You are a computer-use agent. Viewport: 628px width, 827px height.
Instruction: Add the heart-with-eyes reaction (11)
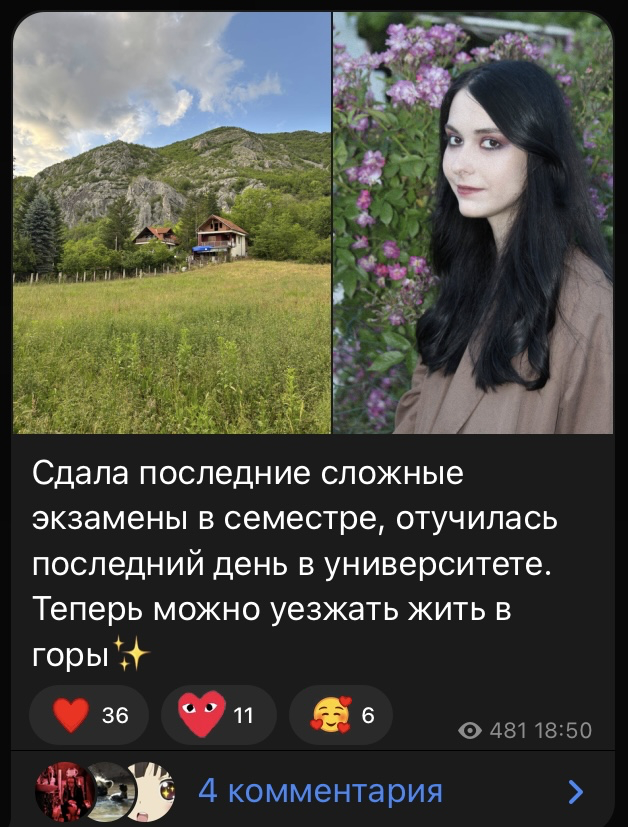[217, 714]
